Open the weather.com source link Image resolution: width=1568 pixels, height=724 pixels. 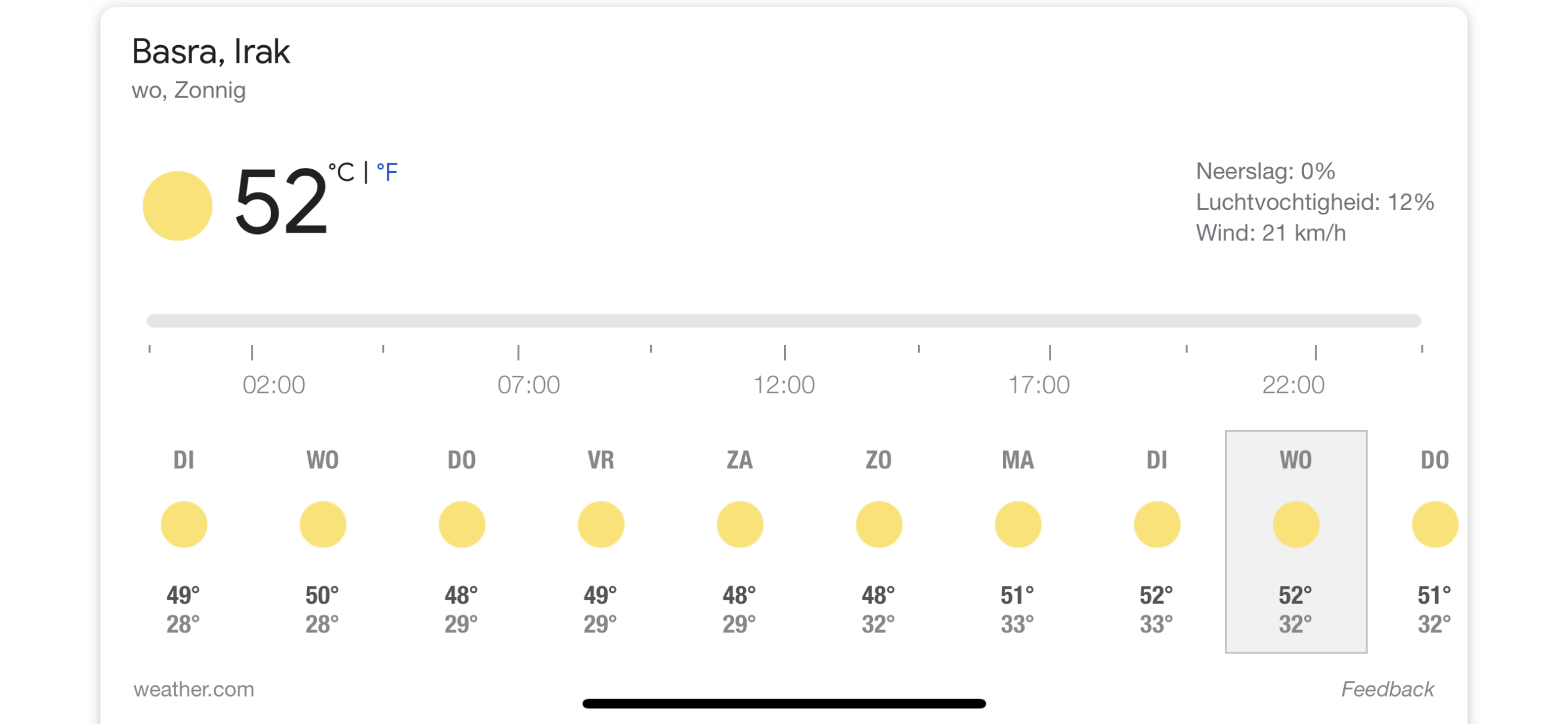point(194,689)
